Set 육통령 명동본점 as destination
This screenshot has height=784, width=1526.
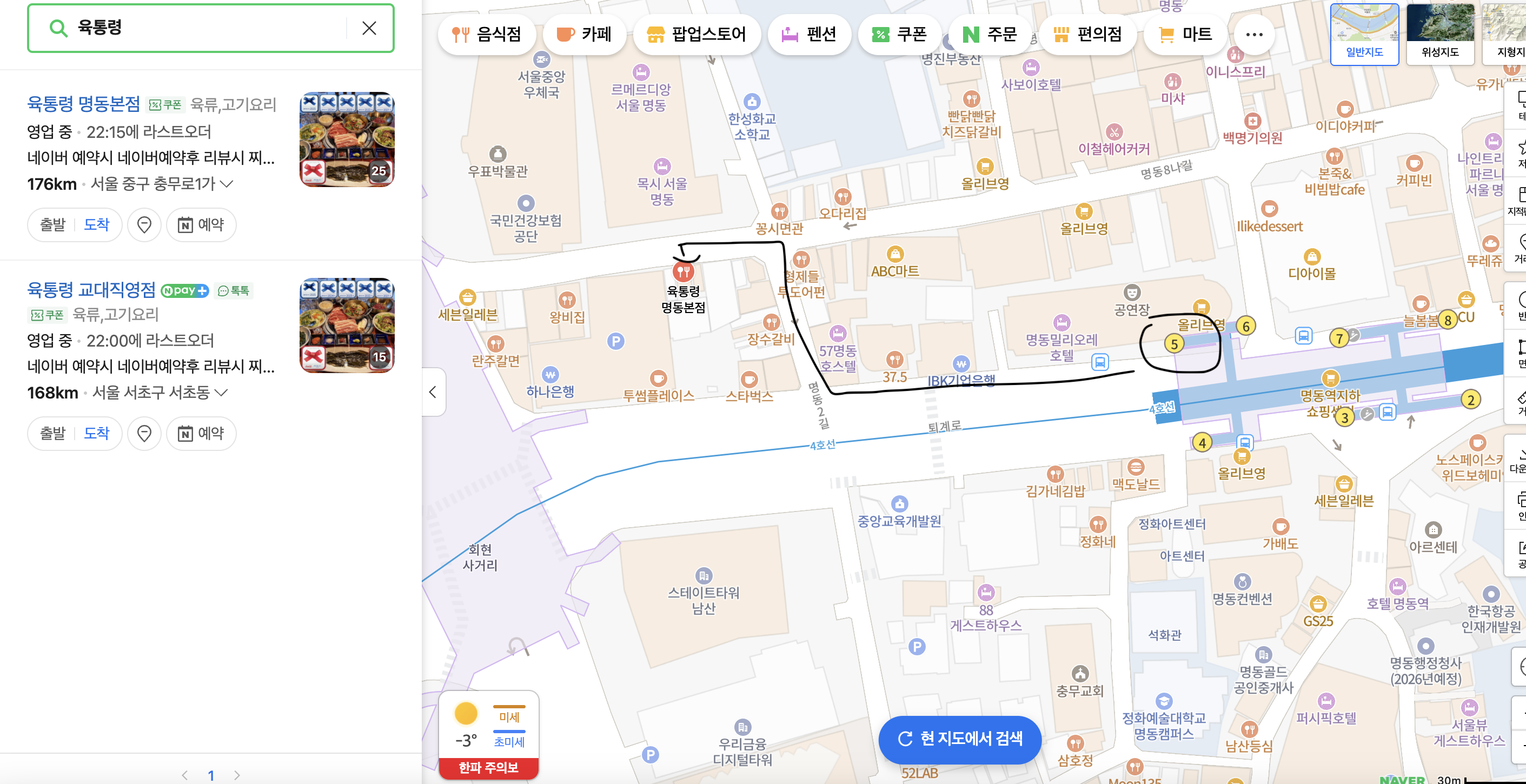pyautogui.click(x=97, y=225)
